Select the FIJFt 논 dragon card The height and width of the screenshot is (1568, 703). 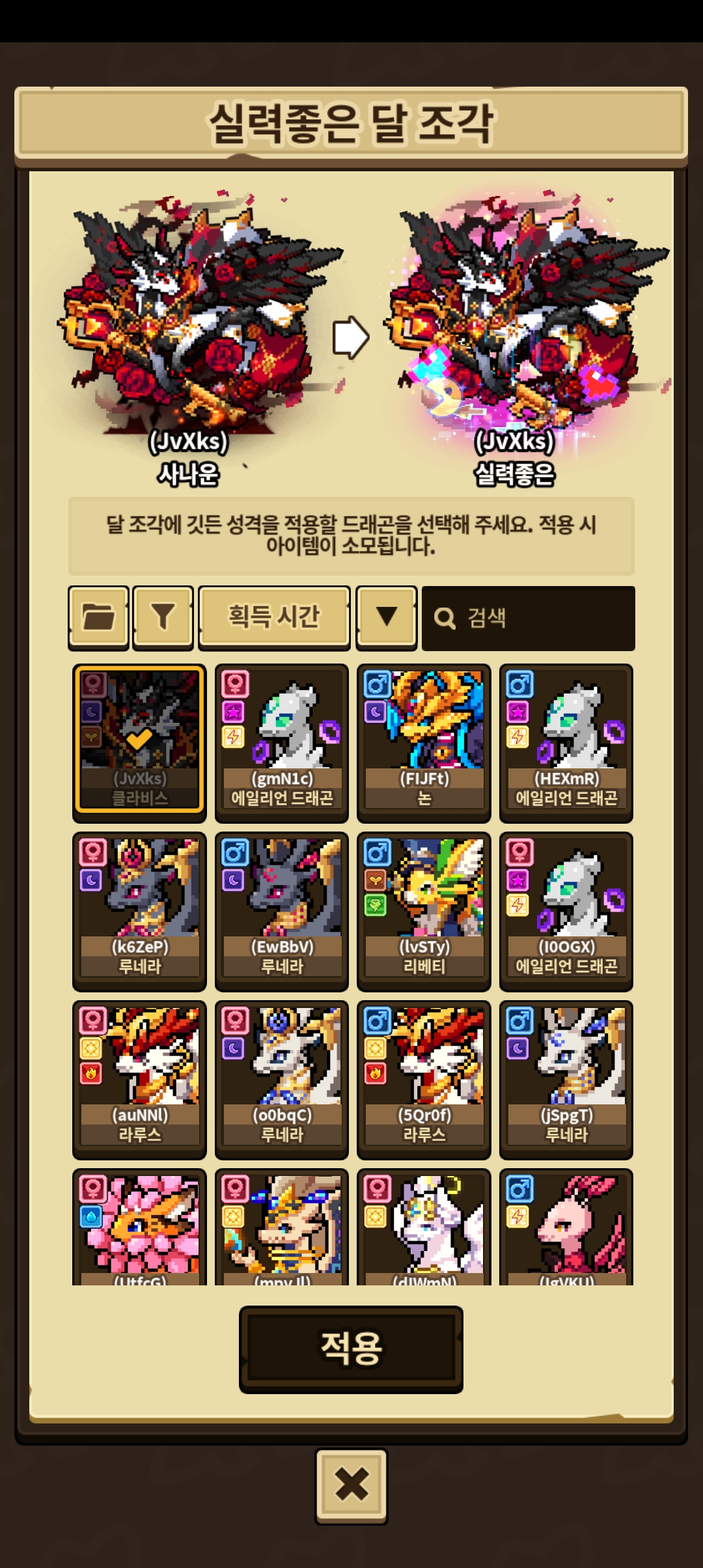[424, 741]
